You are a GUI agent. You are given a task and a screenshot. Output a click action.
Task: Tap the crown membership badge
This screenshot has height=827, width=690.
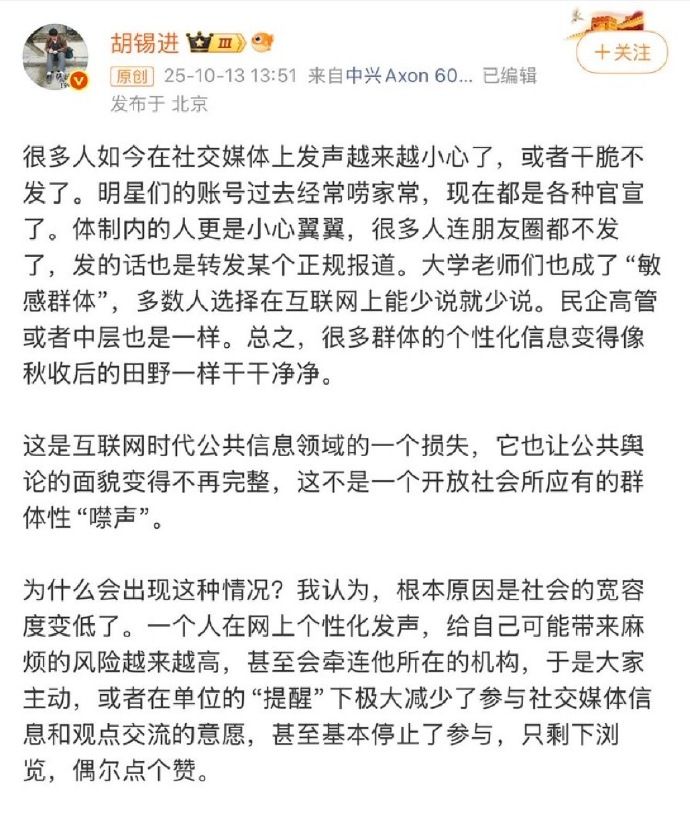pos(216,43)
